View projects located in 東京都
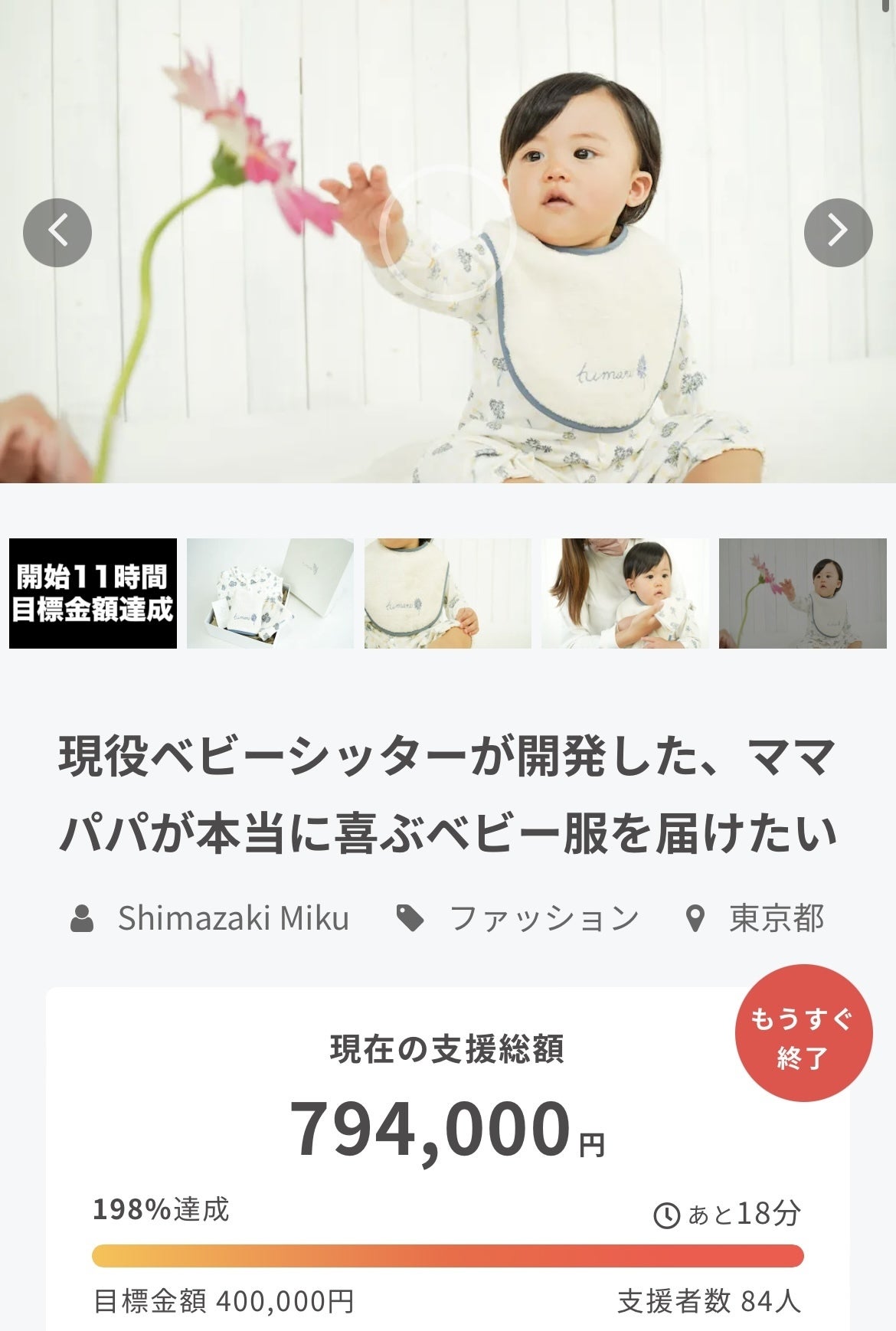This screenshot has height=1331, width=896. [776, 918]
